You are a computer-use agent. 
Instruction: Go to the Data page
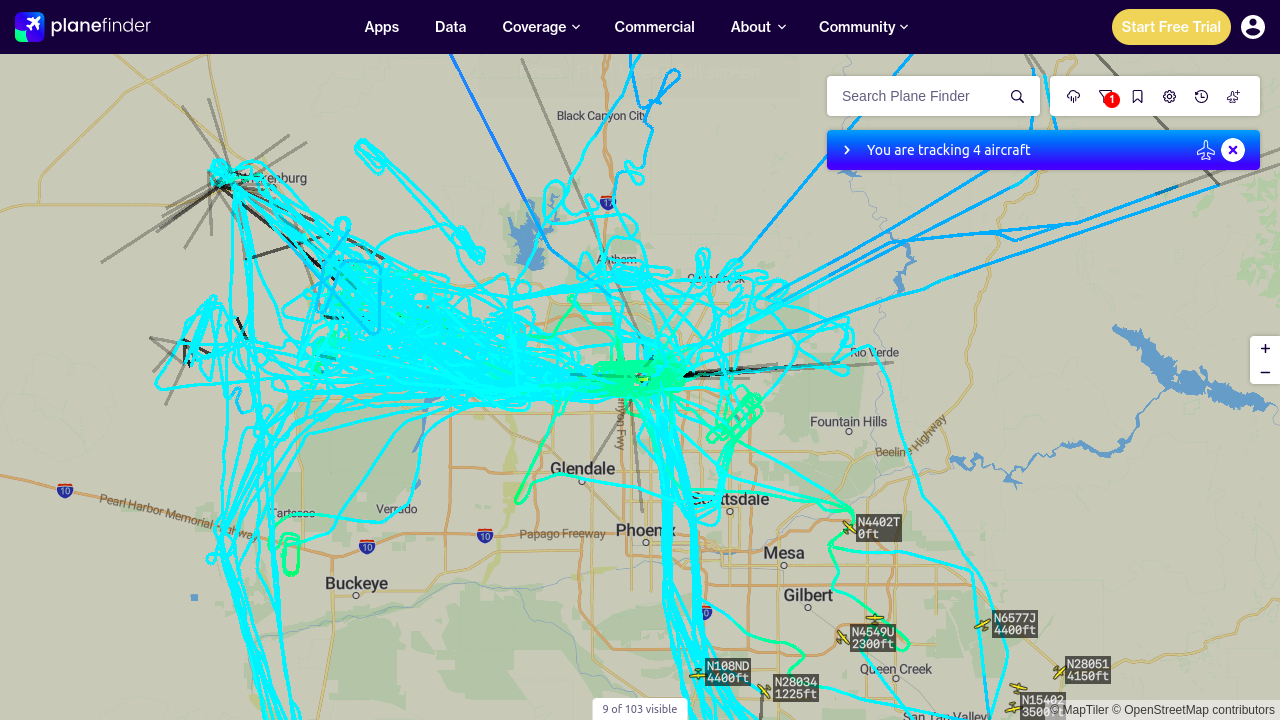point(451,27)
